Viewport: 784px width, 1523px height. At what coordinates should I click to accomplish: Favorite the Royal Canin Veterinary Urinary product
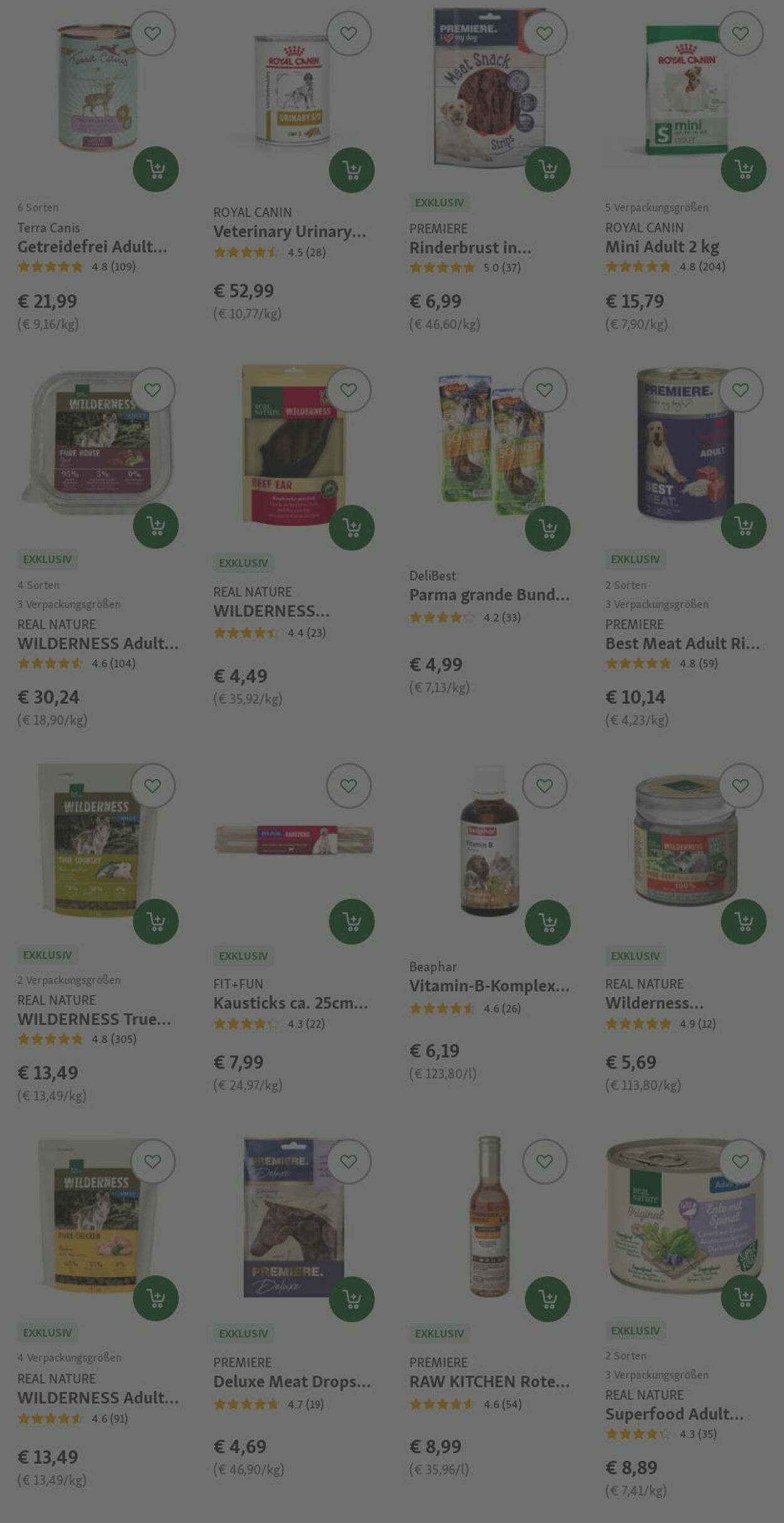point(349,33)
